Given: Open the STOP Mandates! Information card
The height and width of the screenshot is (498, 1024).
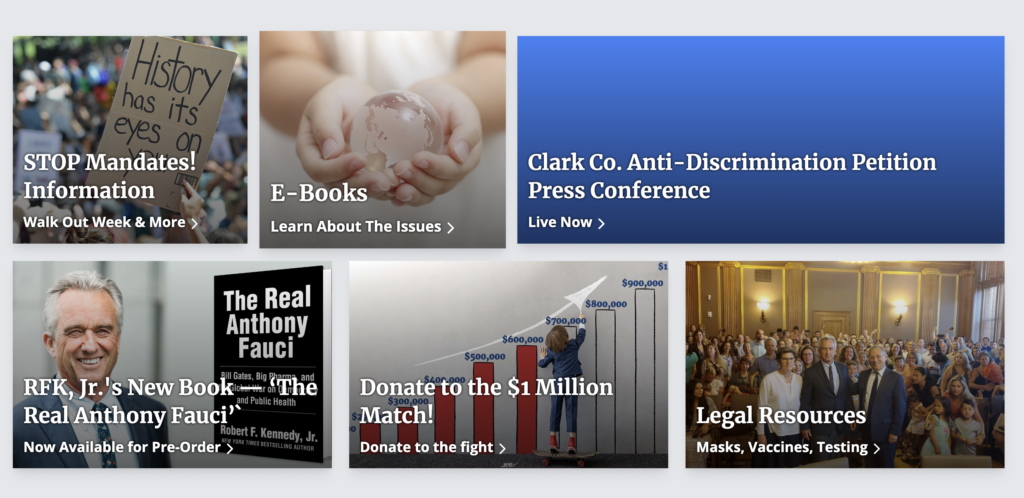Looking at the screenshot, I should pyautogui.click(x=129, y=140).
